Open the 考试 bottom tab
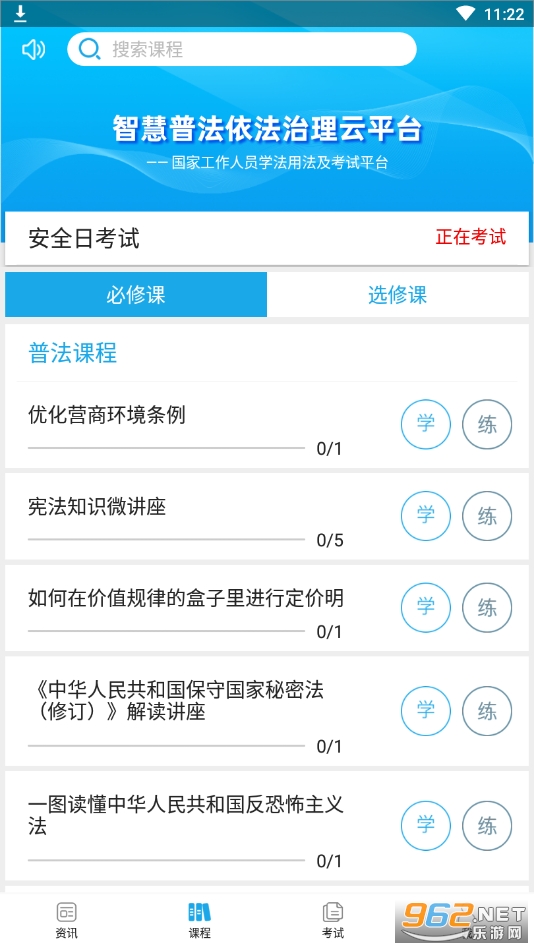Screen dimensions: 534x949 333,921
